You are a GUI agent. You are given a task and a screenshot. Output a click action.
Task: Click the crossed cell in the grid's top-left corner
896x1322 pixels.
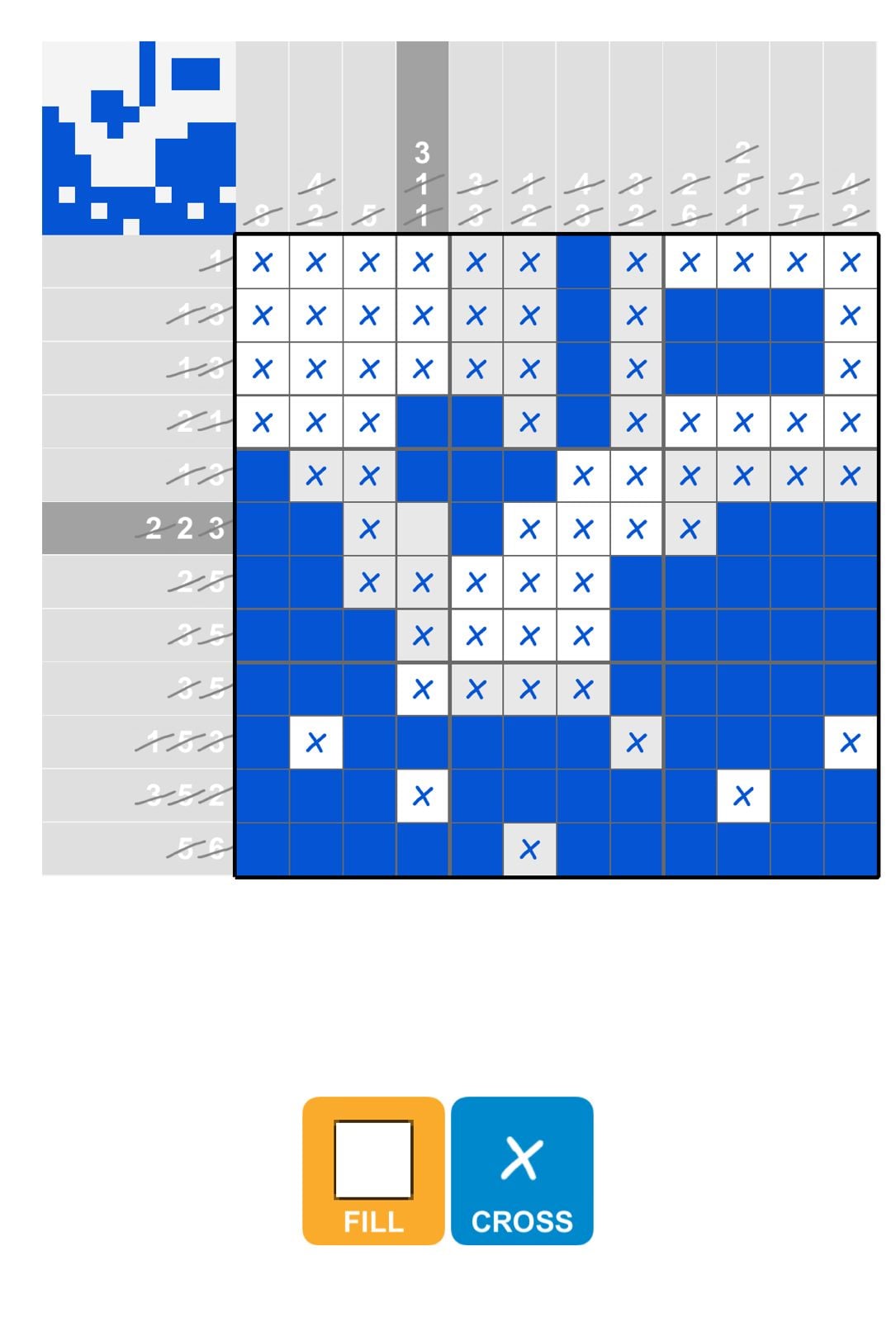coord(261,260)
